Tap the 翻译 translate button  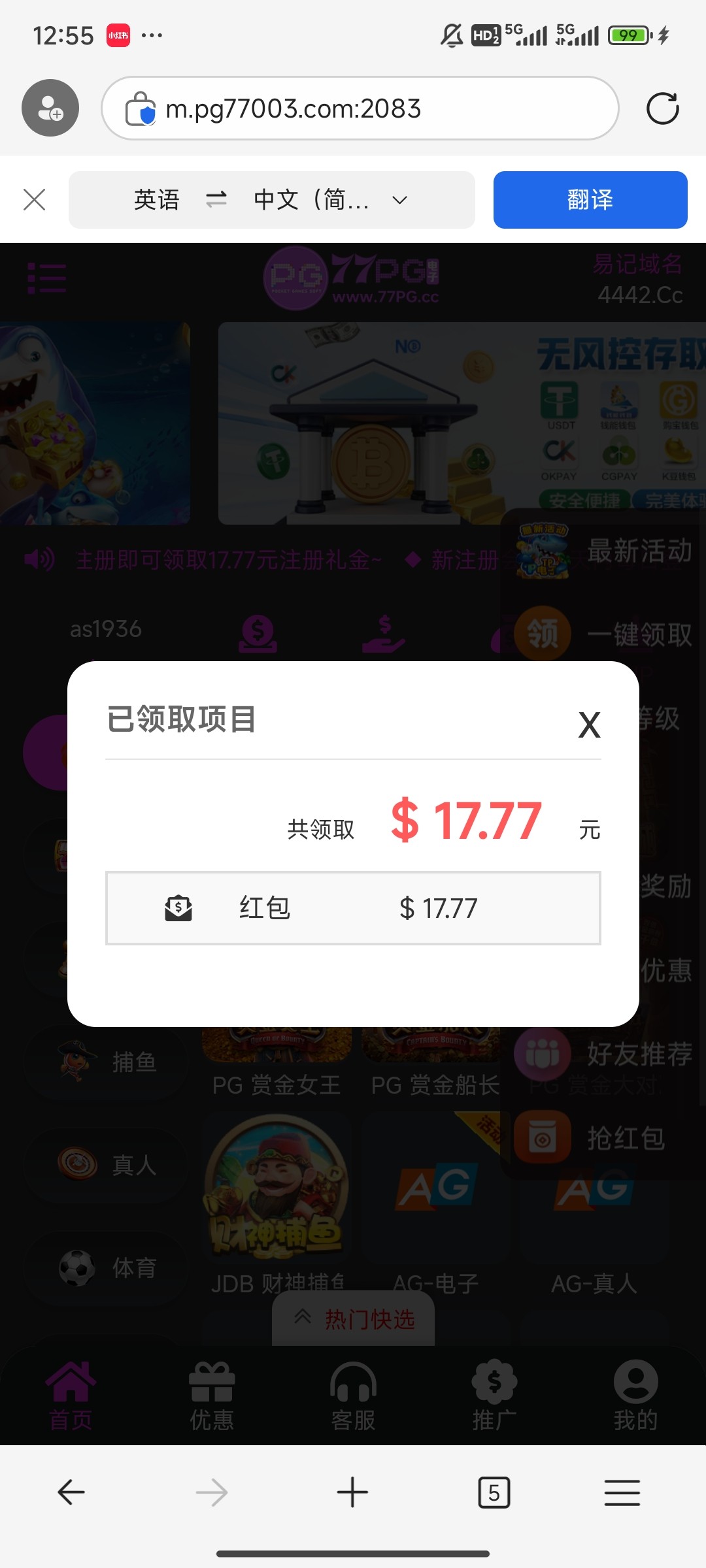(590, 200)
